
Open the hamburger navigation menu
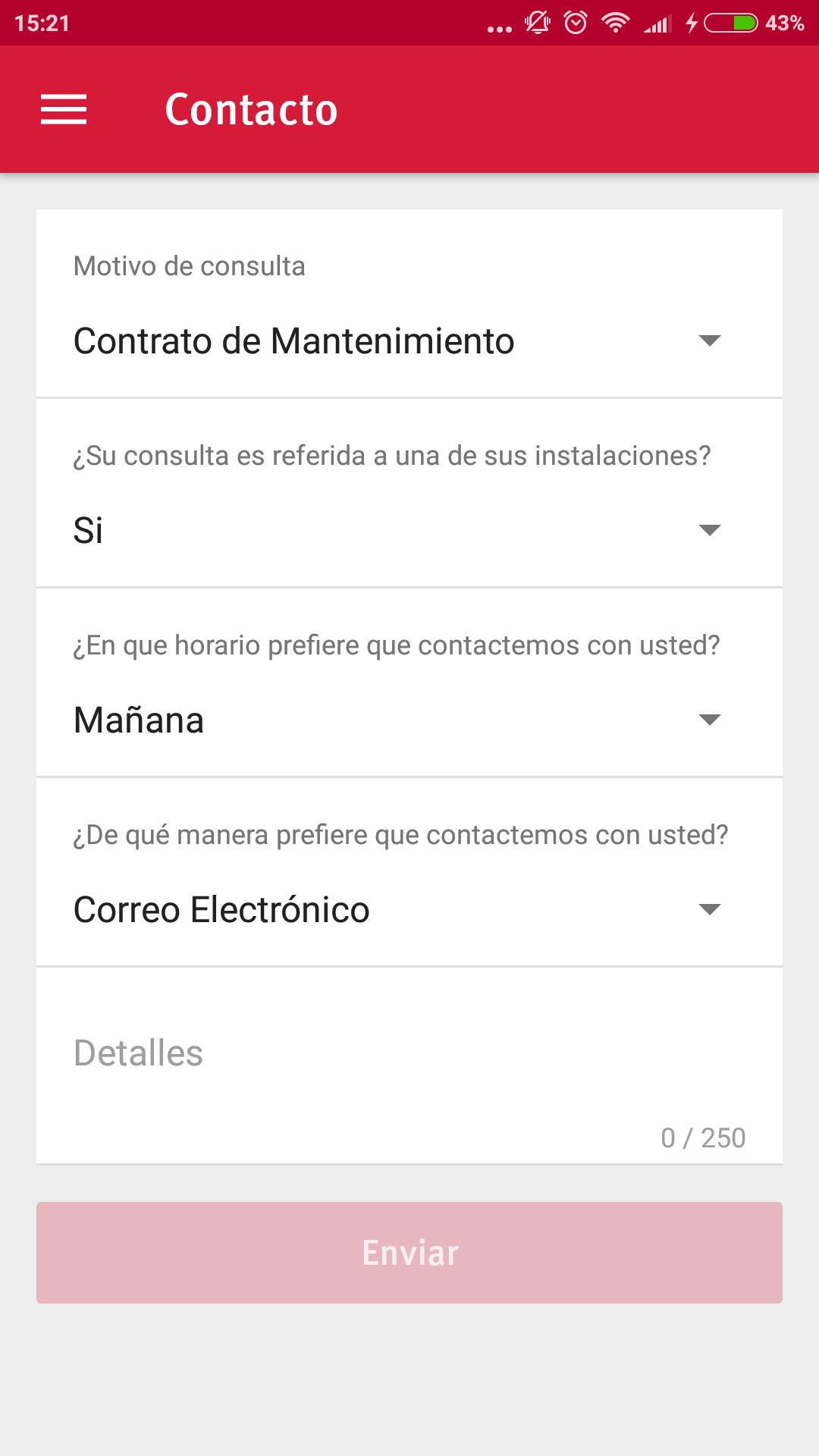click(x=64, y=109)
